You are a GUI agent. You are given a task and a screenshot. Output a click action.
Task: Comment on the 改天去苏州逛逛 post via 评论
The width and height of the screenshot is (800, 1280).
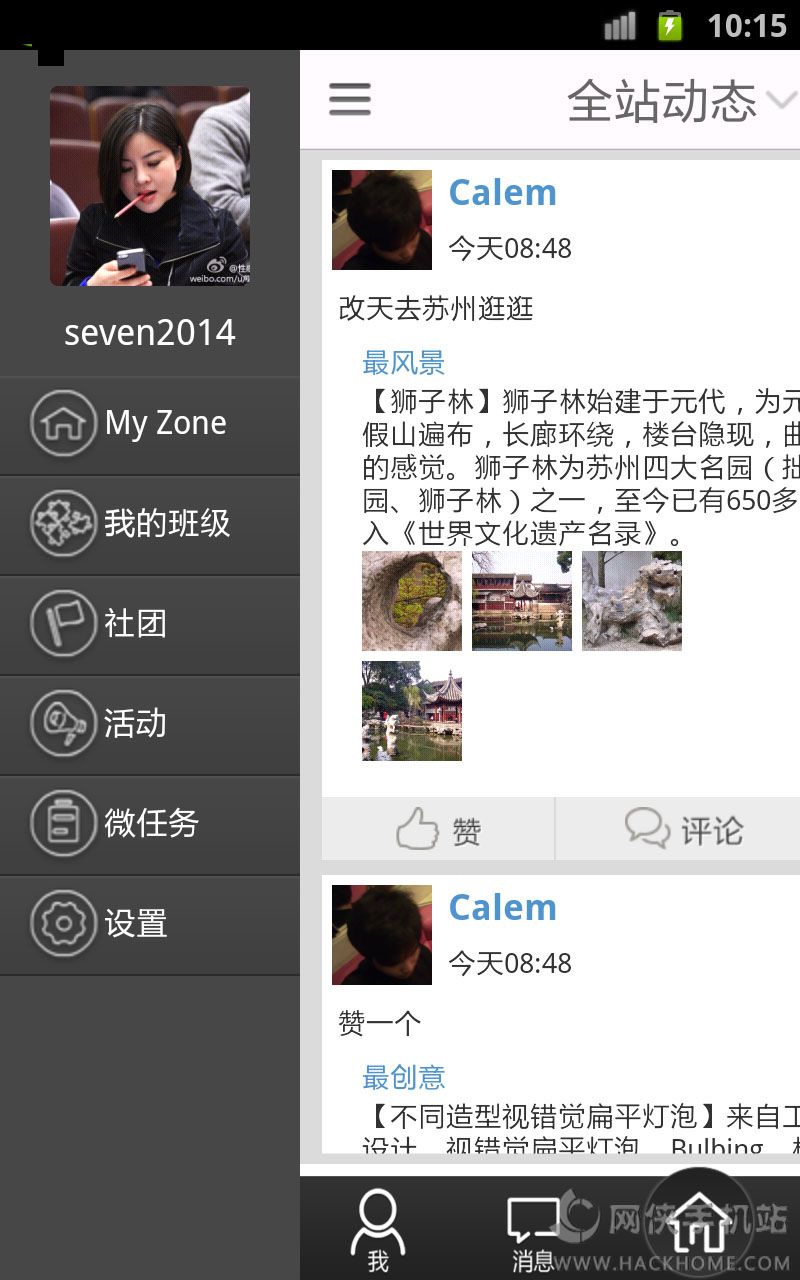click(x=679, y=829)
